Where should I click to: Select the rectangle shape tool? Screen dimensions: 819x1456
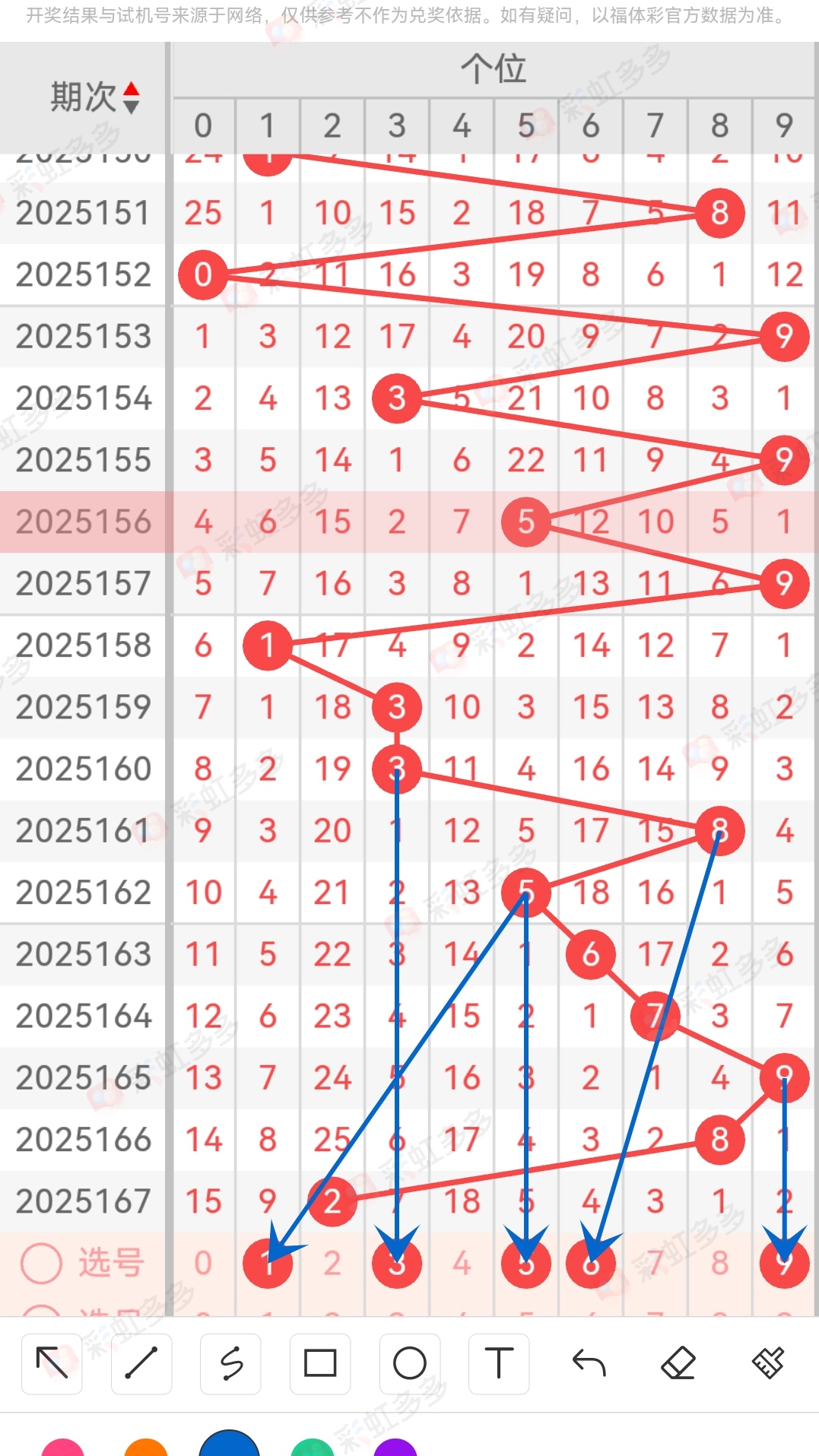point(319,1365)
